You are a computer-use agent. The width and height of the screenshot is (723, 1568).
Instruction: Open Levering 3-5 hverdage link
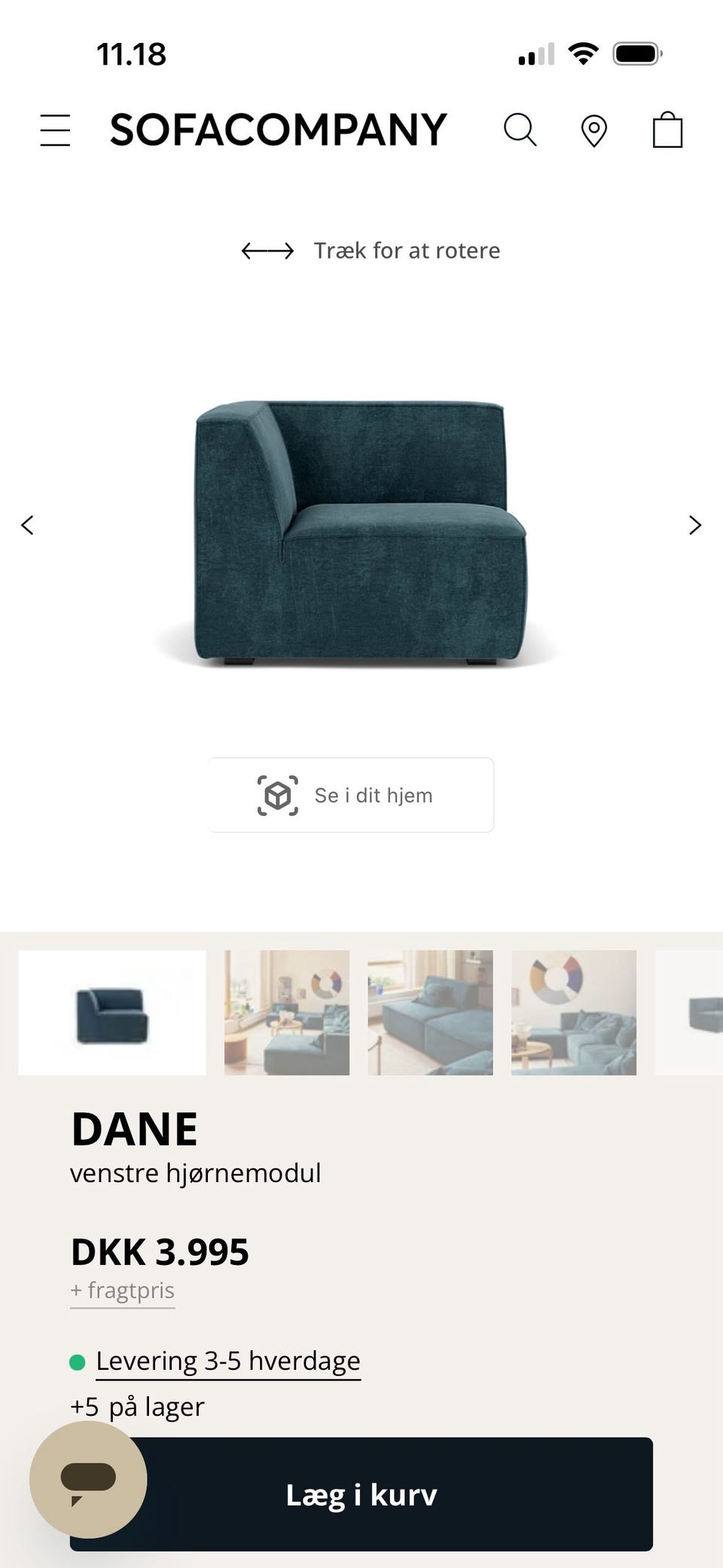(x=227, y=1360)
